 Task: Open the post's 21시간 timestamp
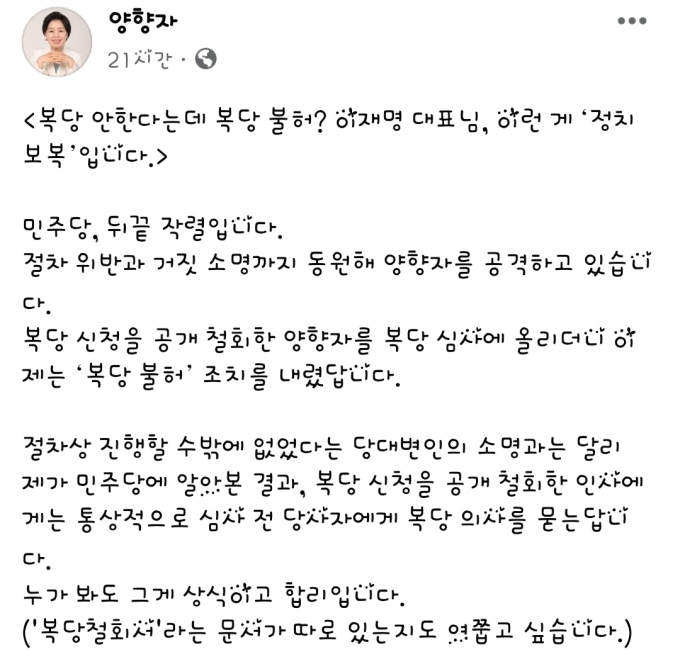pos(141,60)
